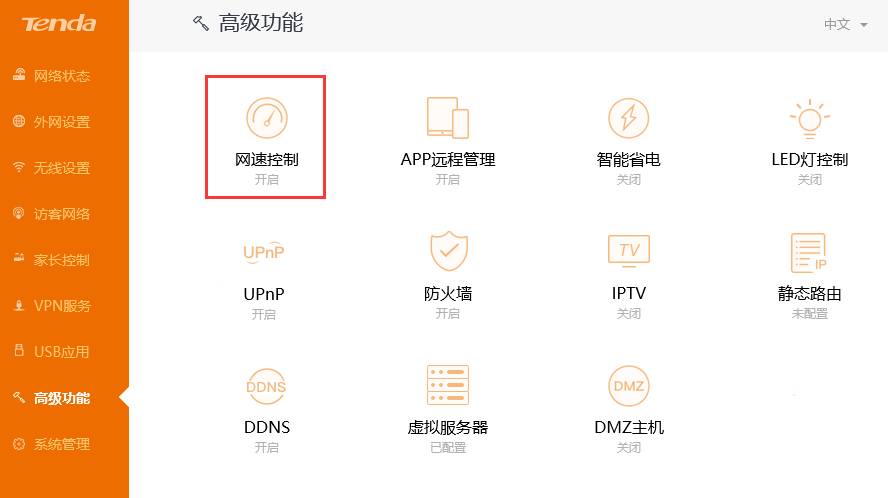This screenshot has width=888, height=498.
Task: Switch to 系统管理 section
Action: (61, 444)
